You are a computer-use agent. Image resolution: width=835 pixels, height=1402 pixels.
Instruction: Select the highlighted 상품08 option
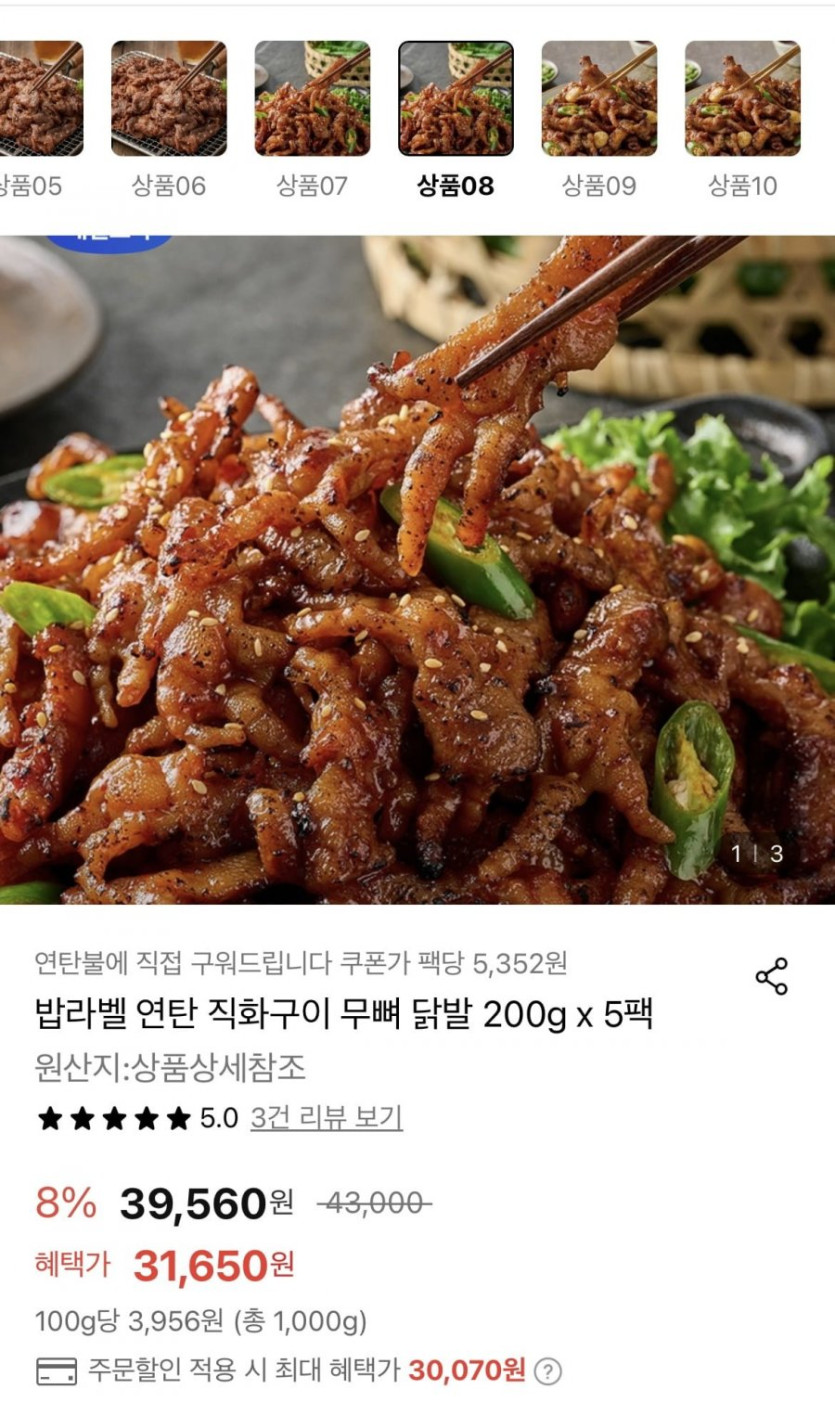(456, 99)
